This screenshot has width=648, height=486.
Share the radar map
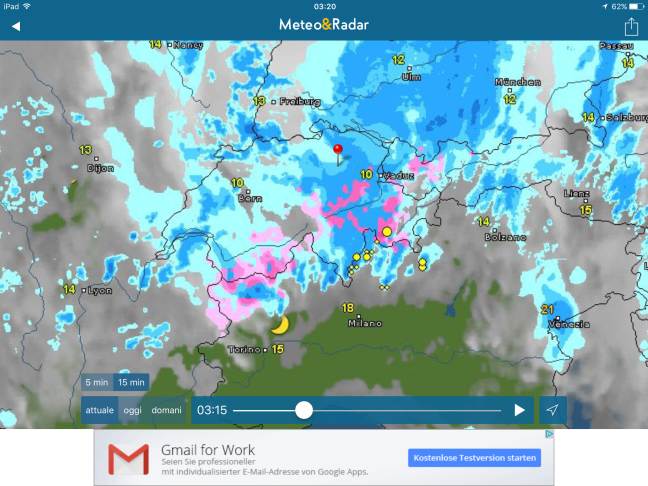click(x=631, y=27)
